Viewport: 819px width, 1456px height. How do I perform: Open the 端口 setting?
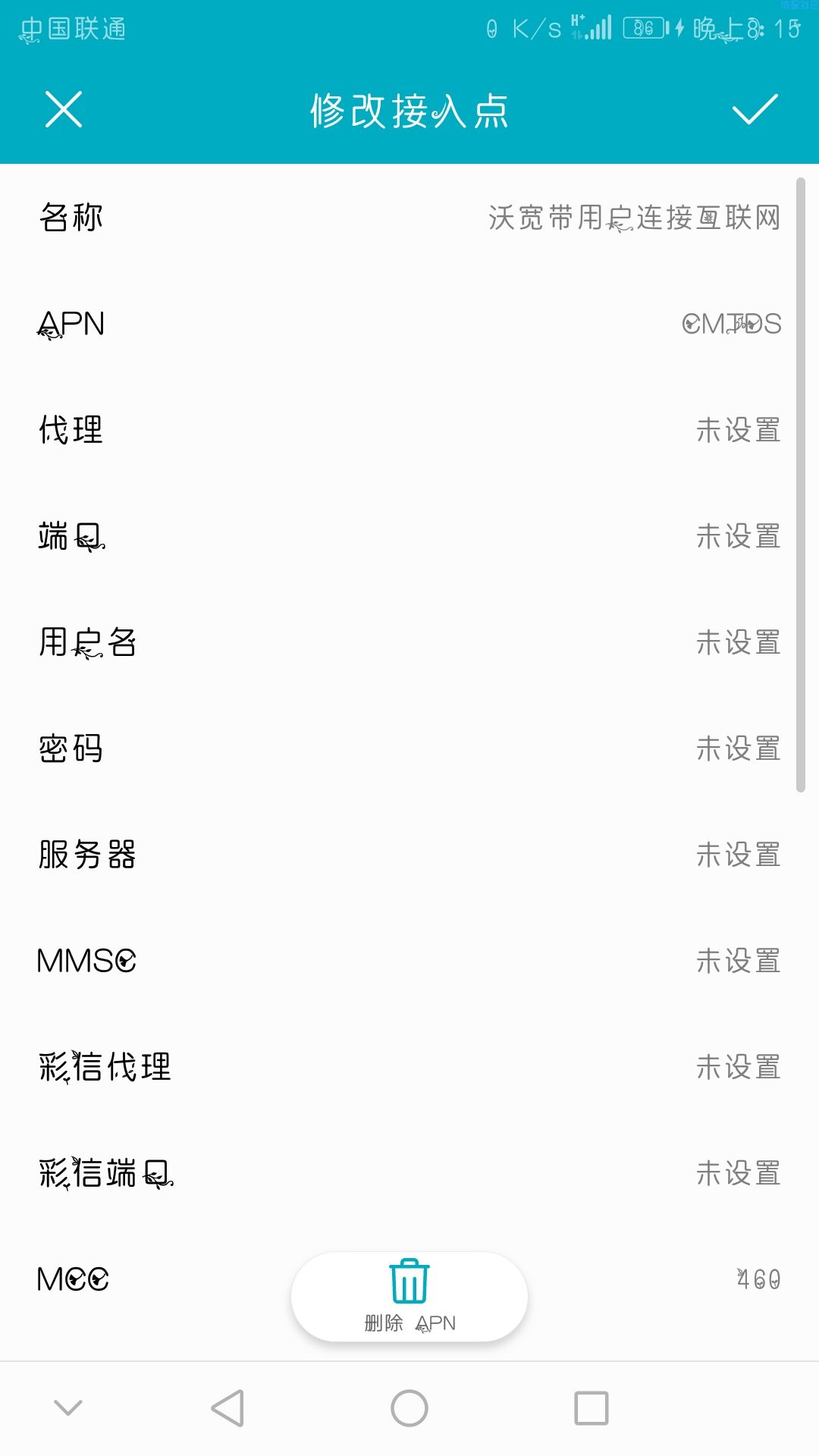[409, 536]
